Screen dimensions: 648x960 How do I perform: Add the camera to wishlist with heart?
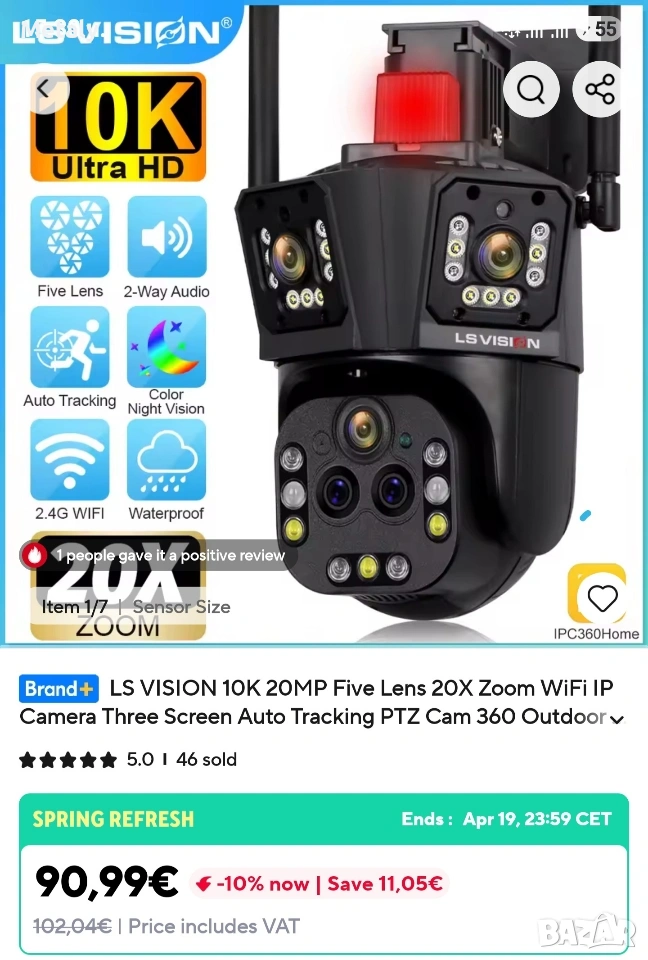click(x=601, y=598)
